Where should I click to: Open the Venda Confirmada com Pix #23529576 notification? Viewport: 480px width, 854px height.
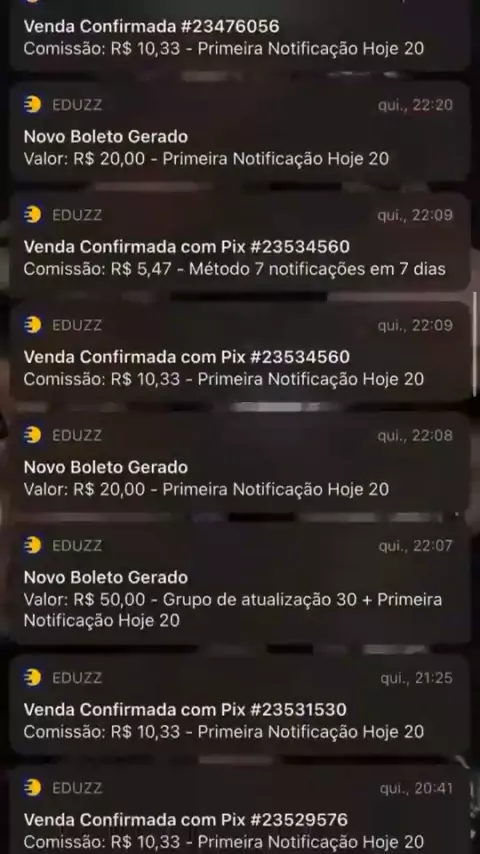point(240,809)
